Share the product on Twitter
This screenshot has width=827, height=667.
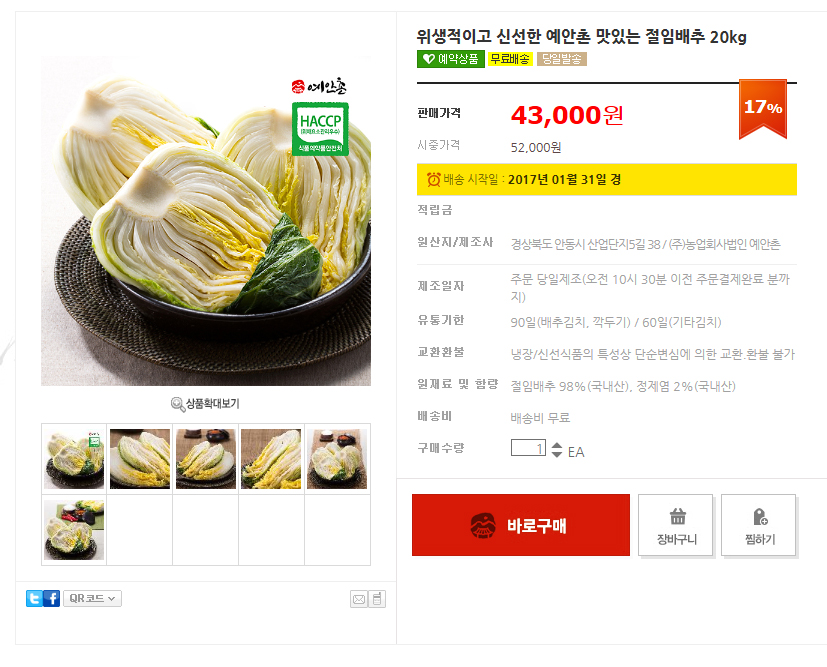[x=34, y=599]
